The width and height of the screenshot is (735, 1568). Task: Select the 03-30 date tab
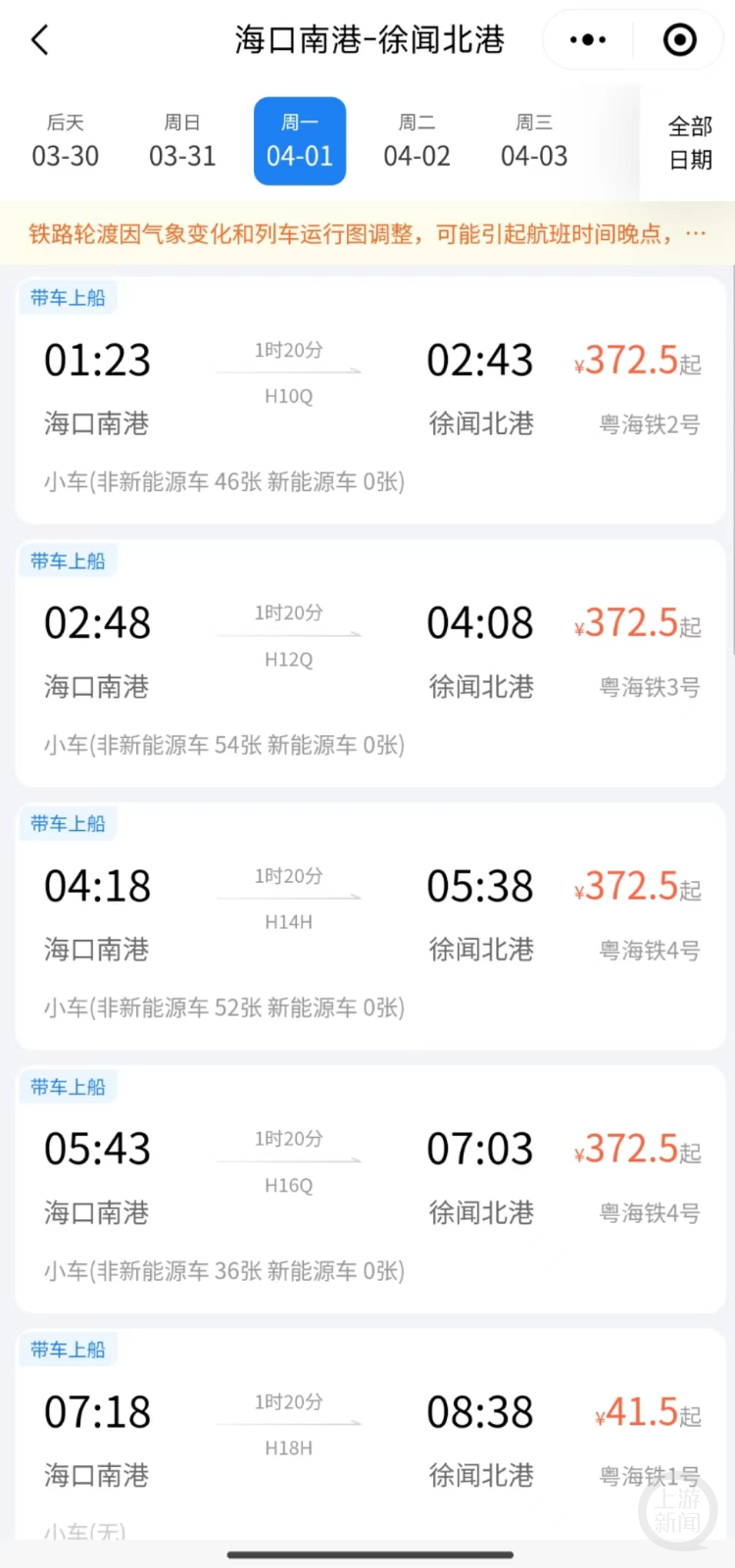[x=66, y=141]
